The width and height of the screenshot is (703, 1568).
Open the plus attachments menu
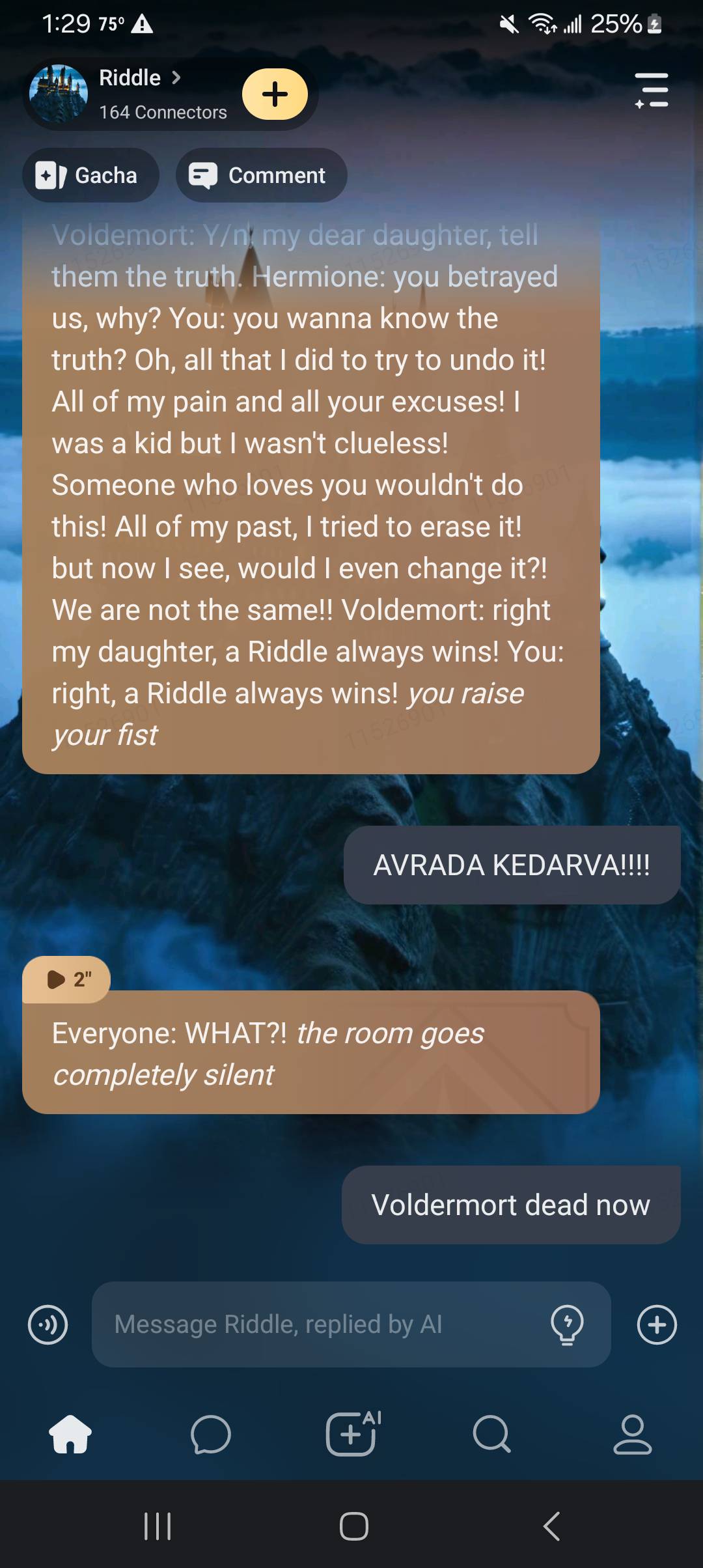pyautogui.click(x=656, y=1324)
